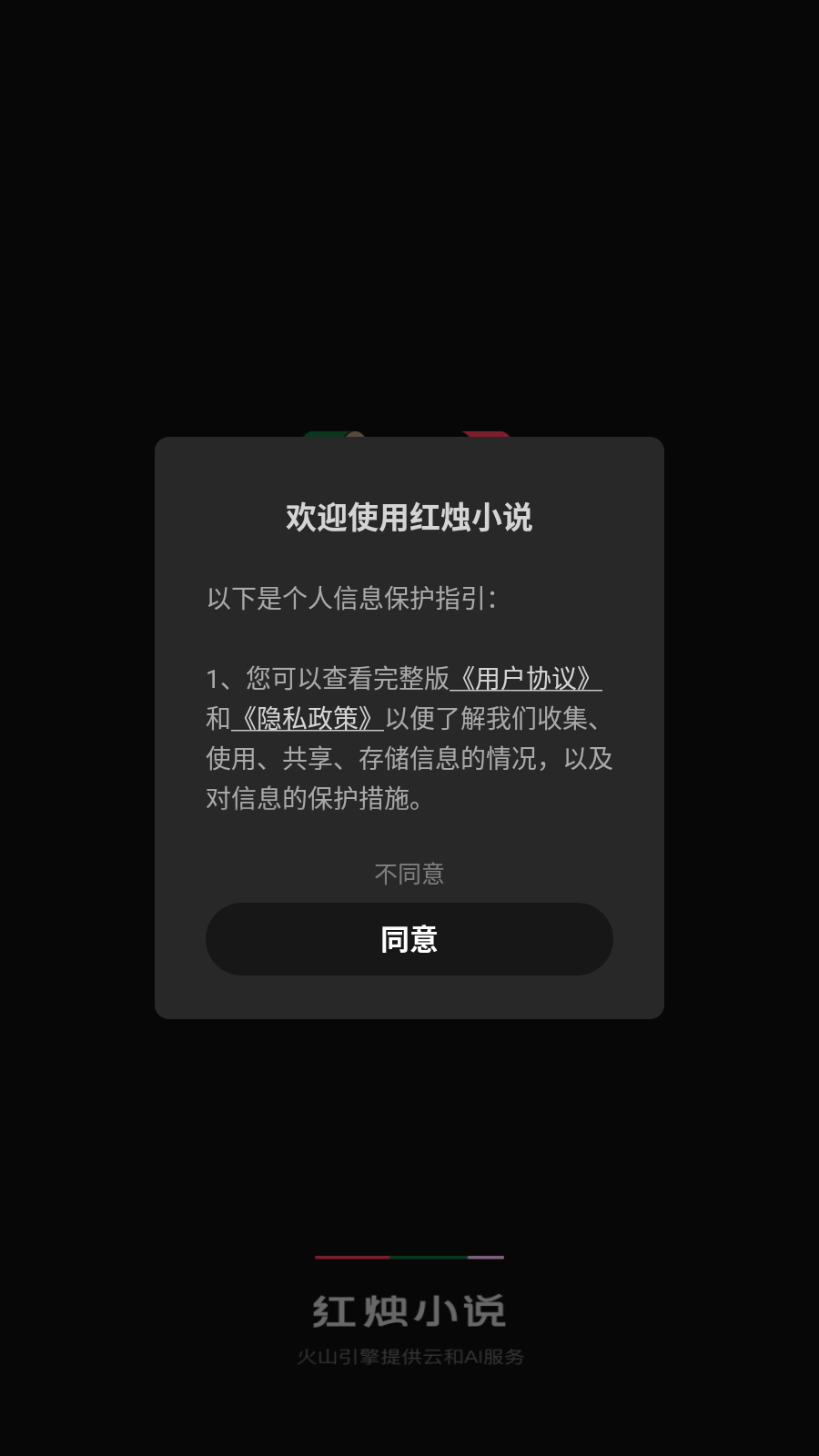Agree to continue using 红烛小说
The image size is (819, 1456).
pos(409,939)
